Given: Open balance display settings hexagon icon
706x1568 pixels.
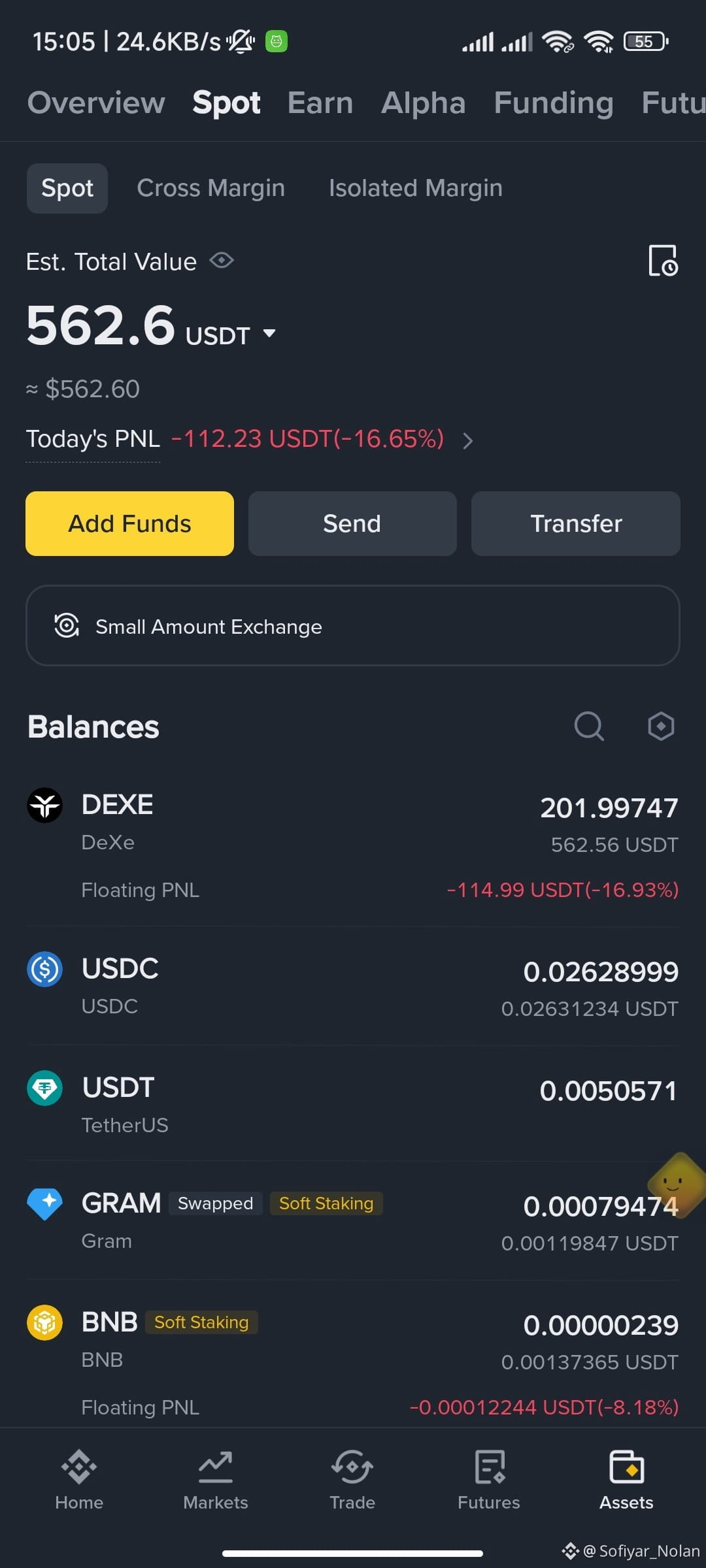Looking at the screenshot, I should click(x=661, y=726).
